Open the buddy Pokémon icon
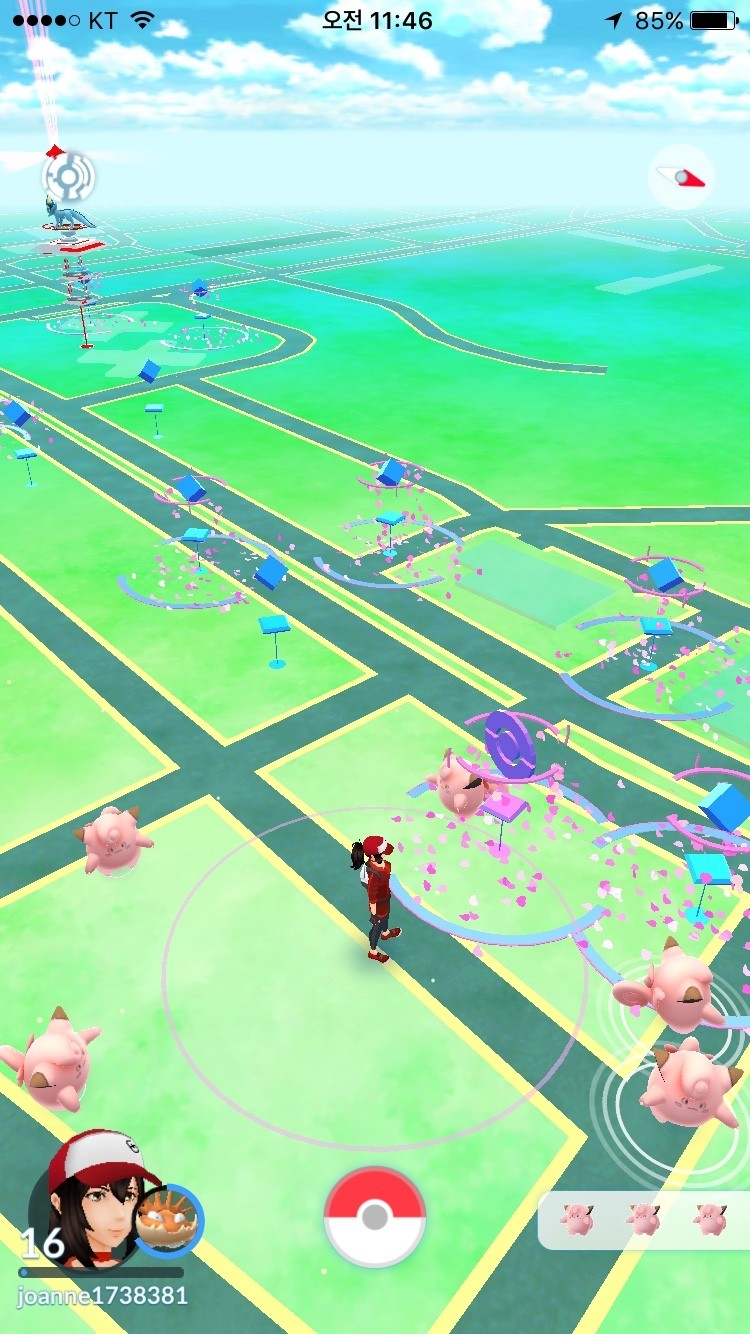This screenshot has height=1334, width=750. (x=168, y=1221)
